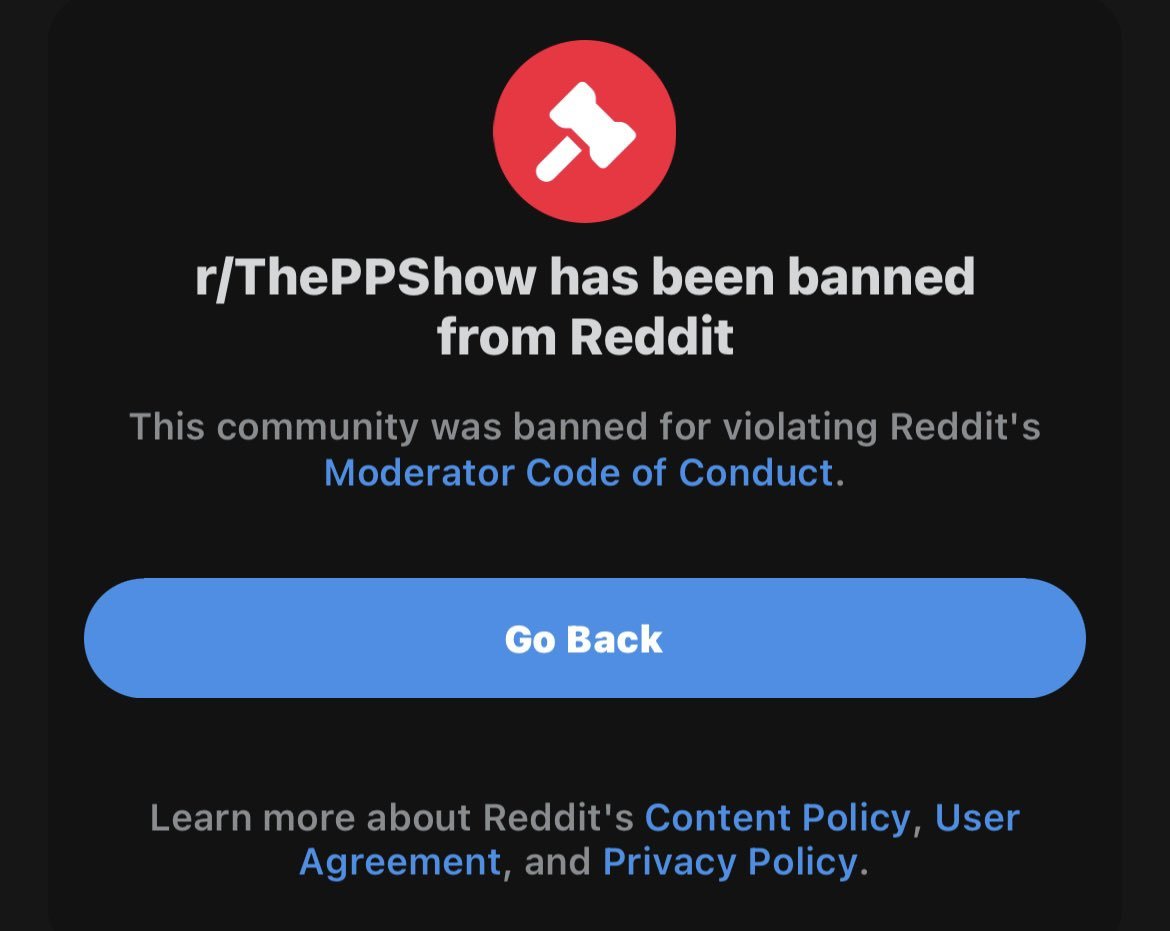
Task: Open Reddit's Content Policy link
Action: (x=777, y=818)
